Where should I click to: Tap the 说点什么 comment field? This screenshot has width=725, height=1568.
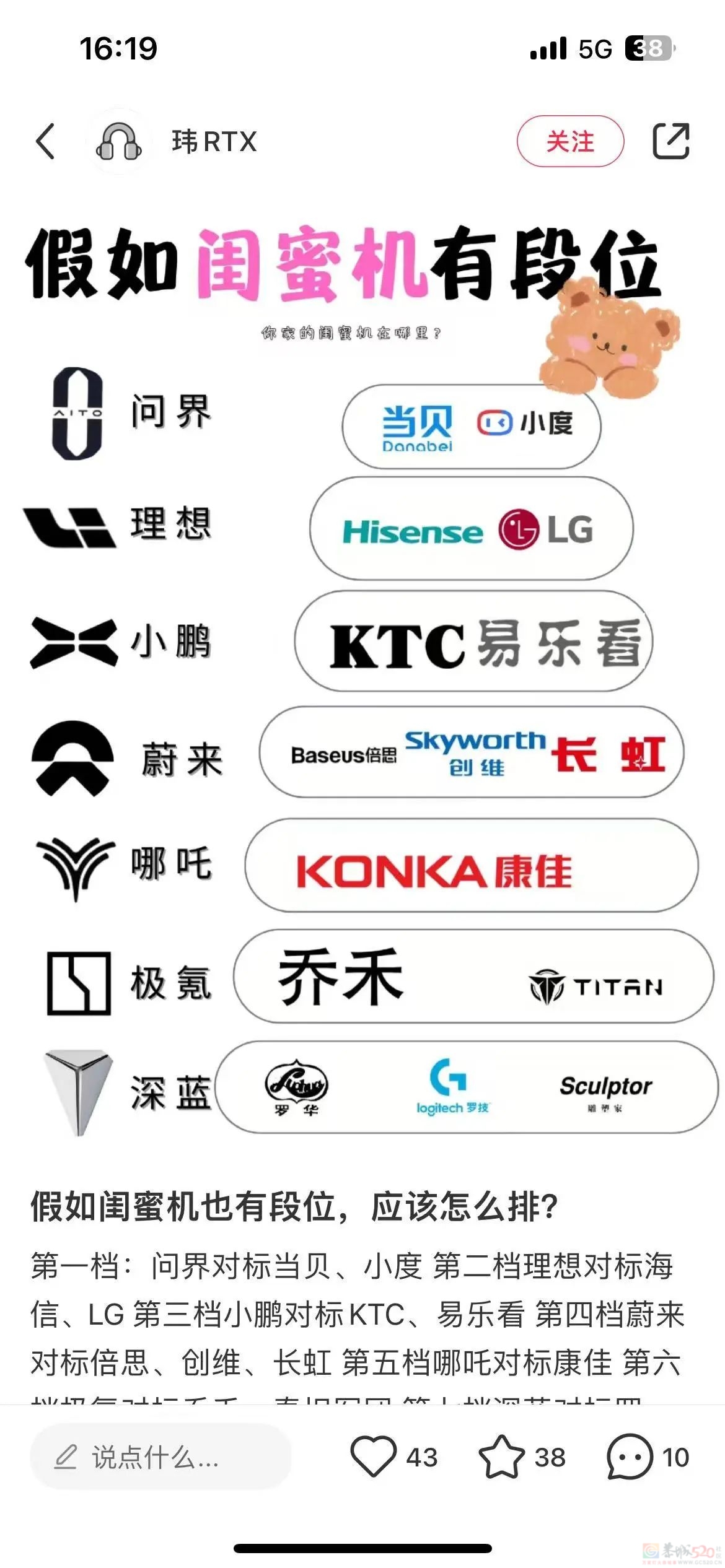tap(160, 1457)
